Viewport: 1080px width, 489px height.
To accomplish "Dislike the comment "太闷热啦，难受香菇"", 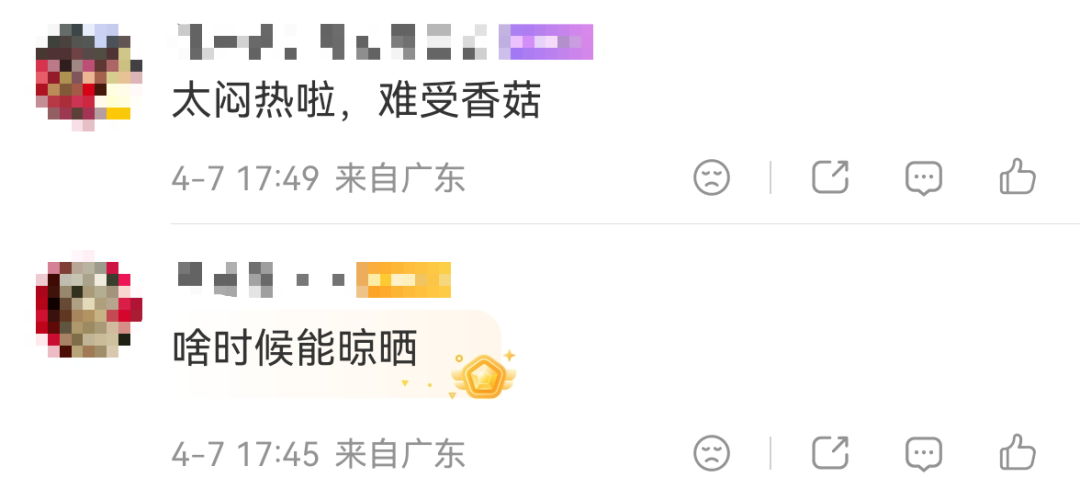I will pyautogui.click(x=712, y=178).
